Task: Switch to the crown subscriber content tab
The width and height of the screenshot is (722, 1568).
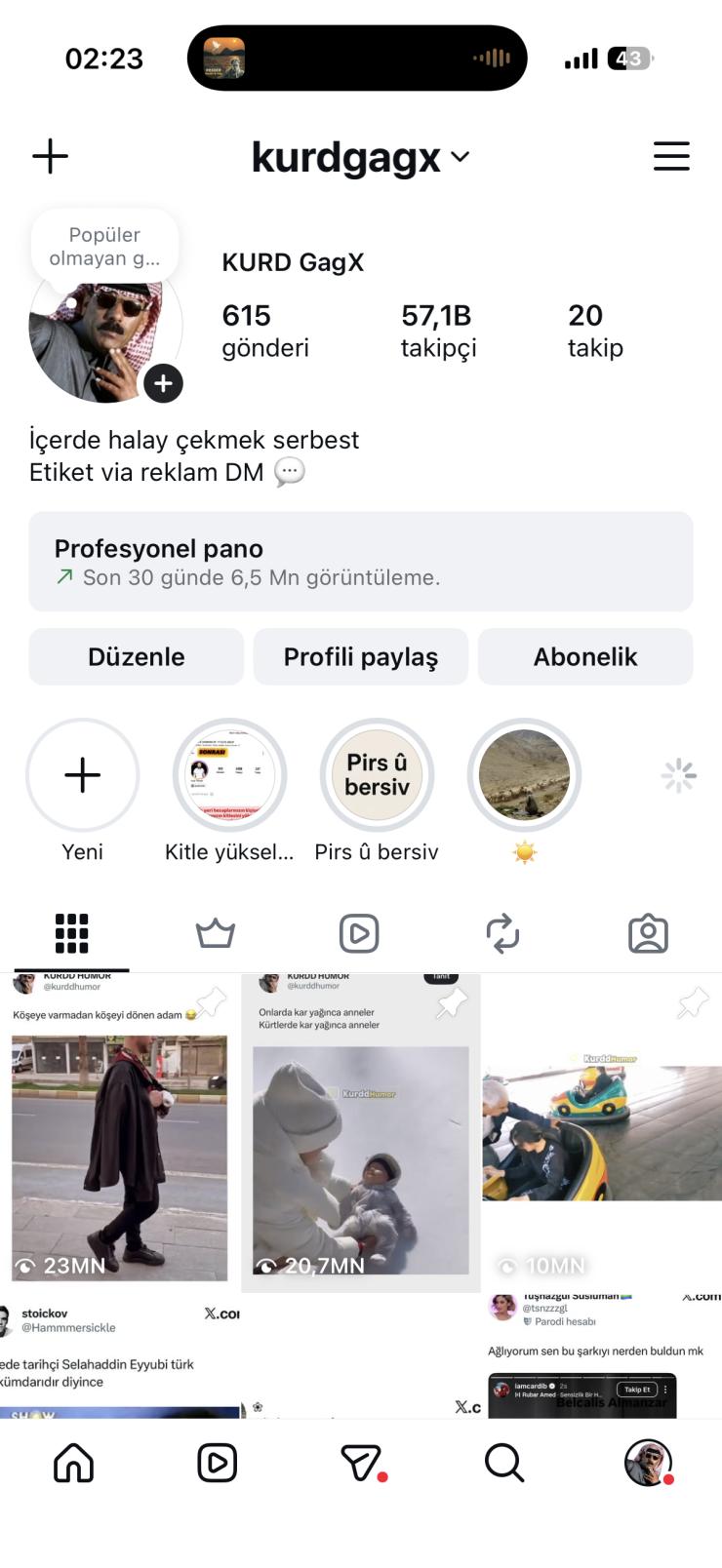Action: coord(216,933)
